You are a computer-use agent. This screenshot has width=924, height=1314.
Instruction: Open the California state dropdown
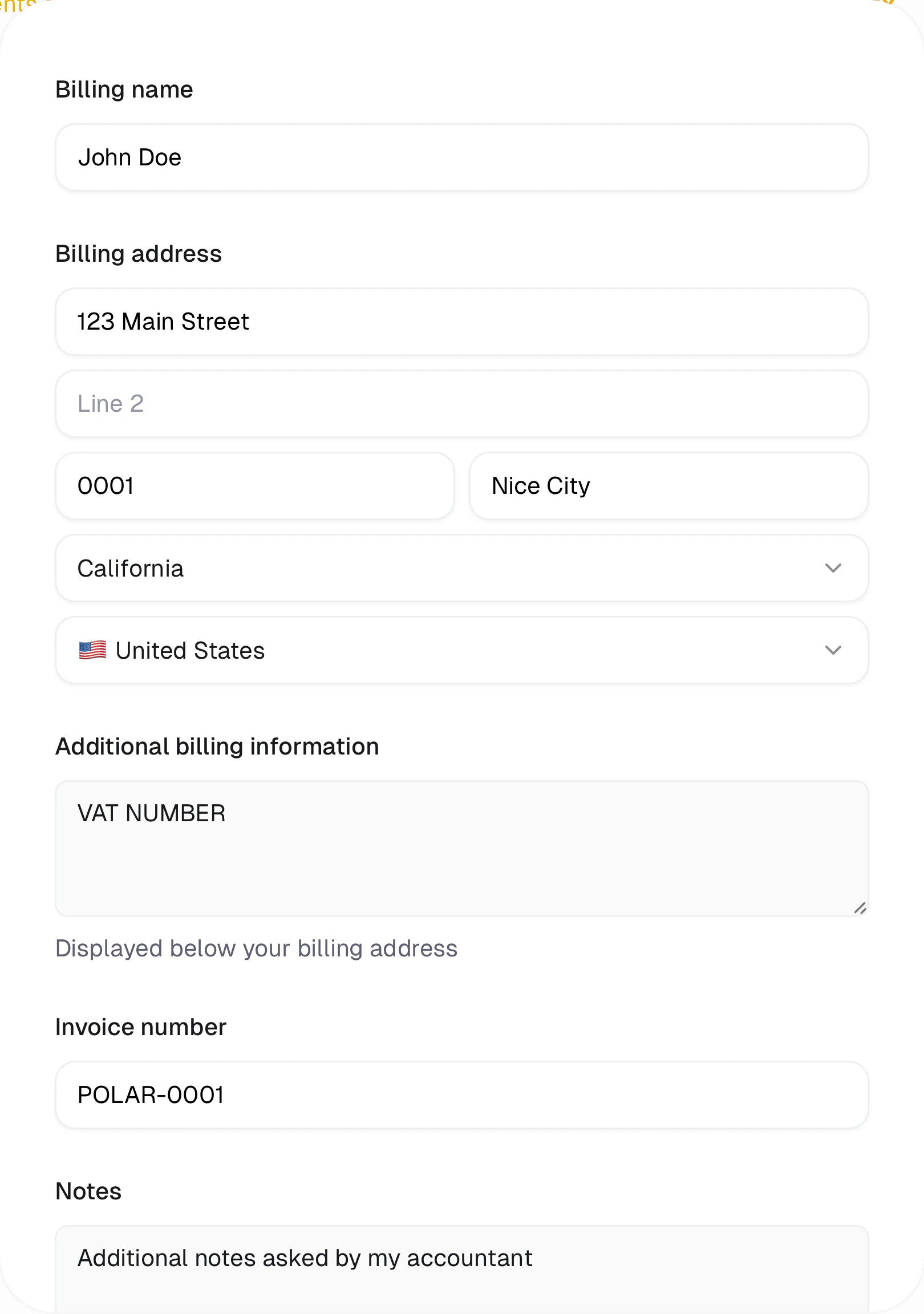click(x=461, y=568)
